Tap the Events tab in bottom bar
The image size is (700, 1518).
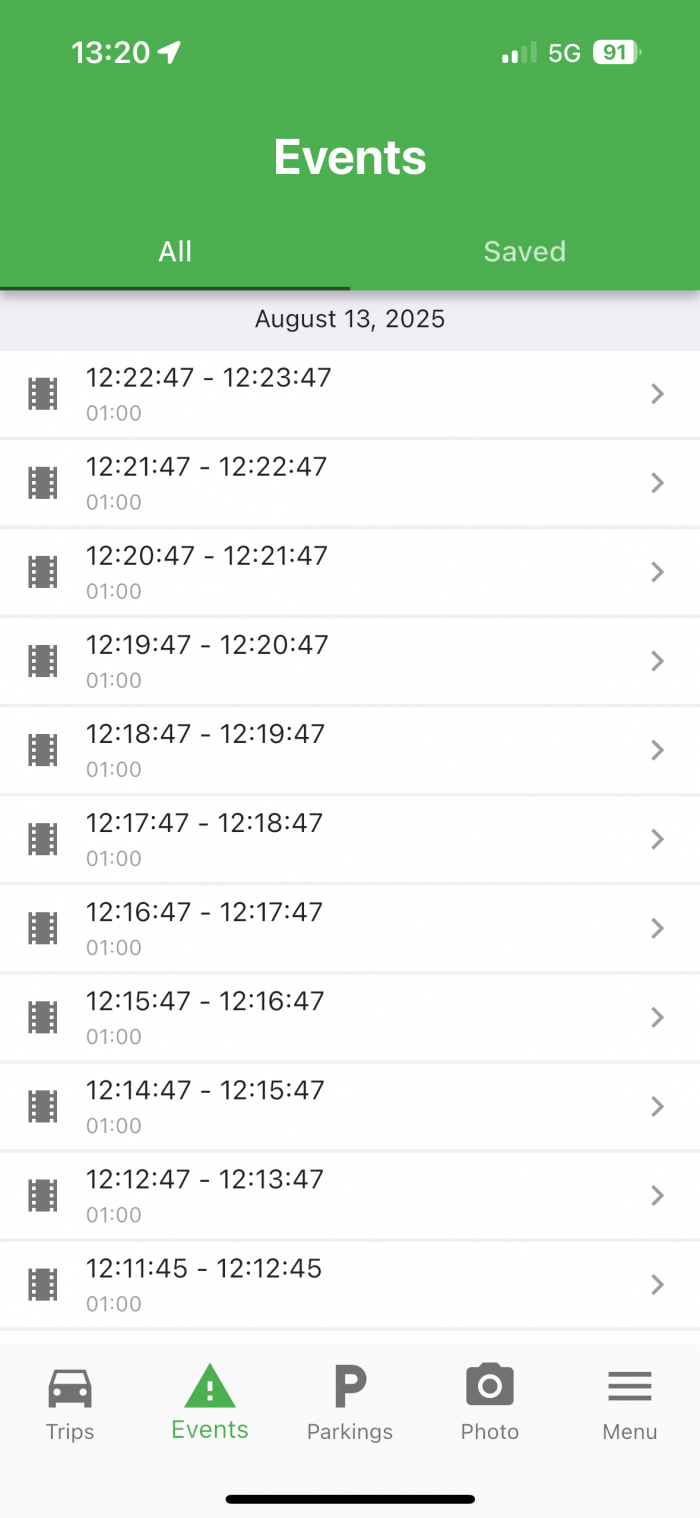pos(210,1404)
